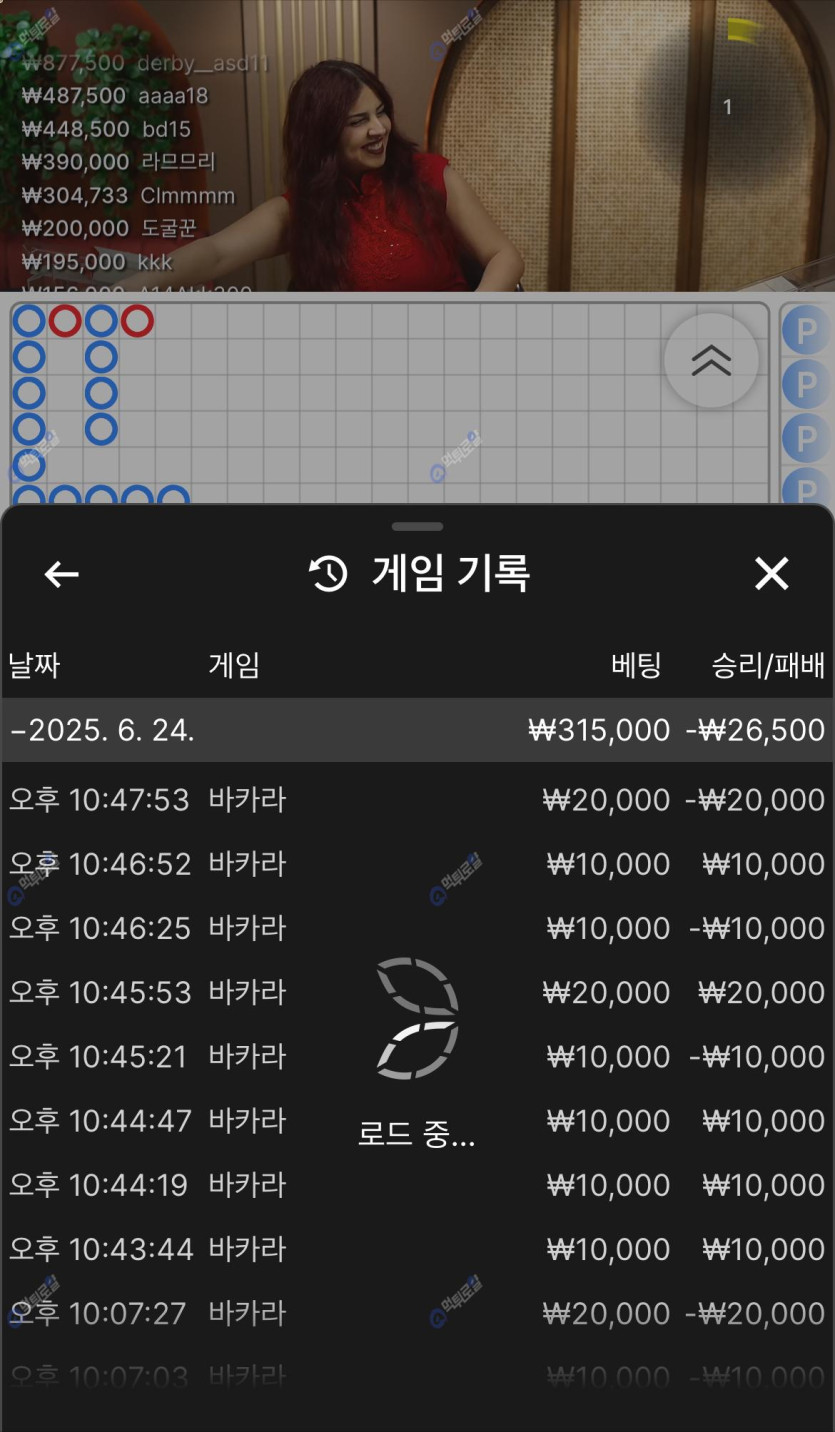Collapse the 2025. 6. 24. date group
Screen dimensions: 835x1432
tap(417, 730)
